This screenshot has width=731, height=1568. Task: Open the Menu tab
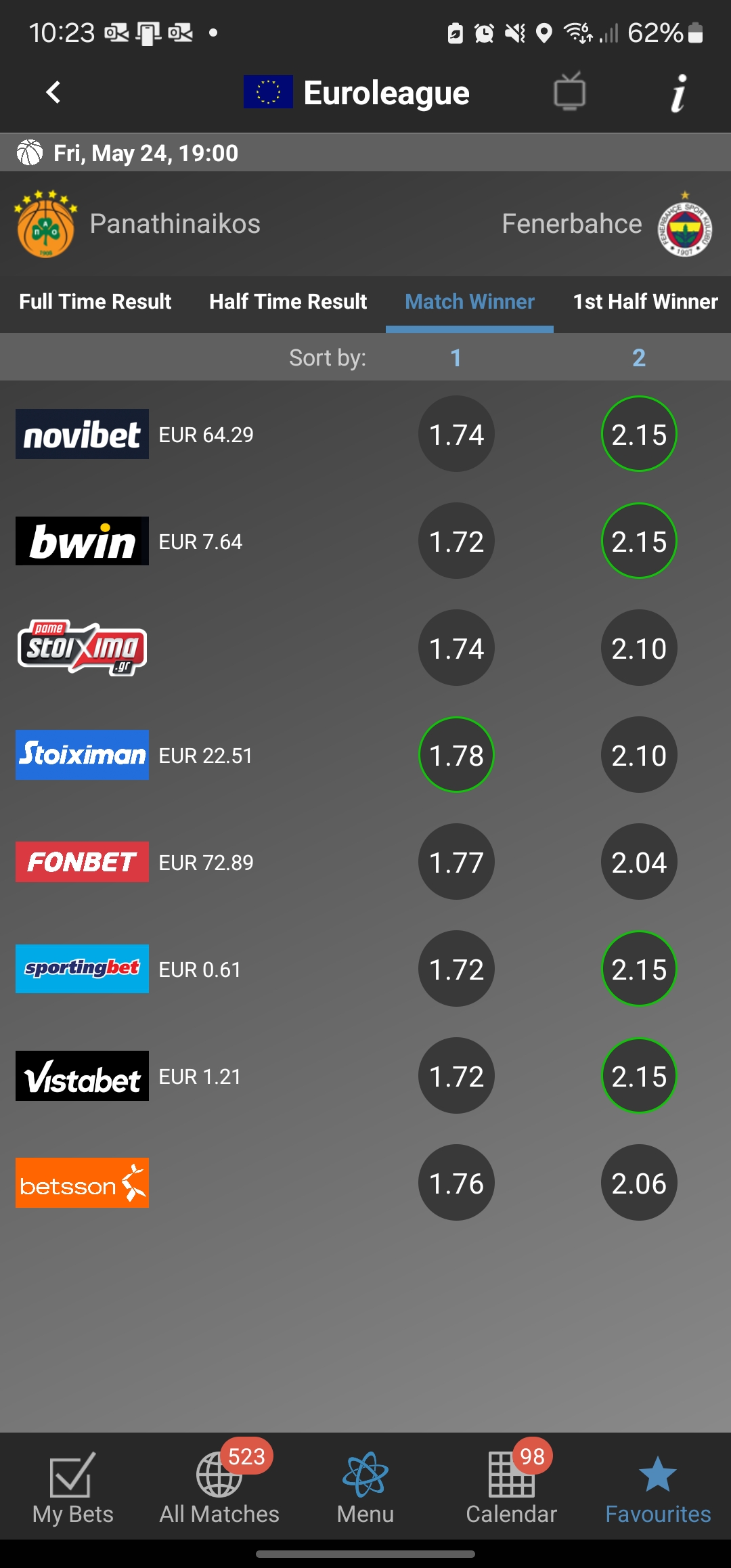coord(365,1488)
